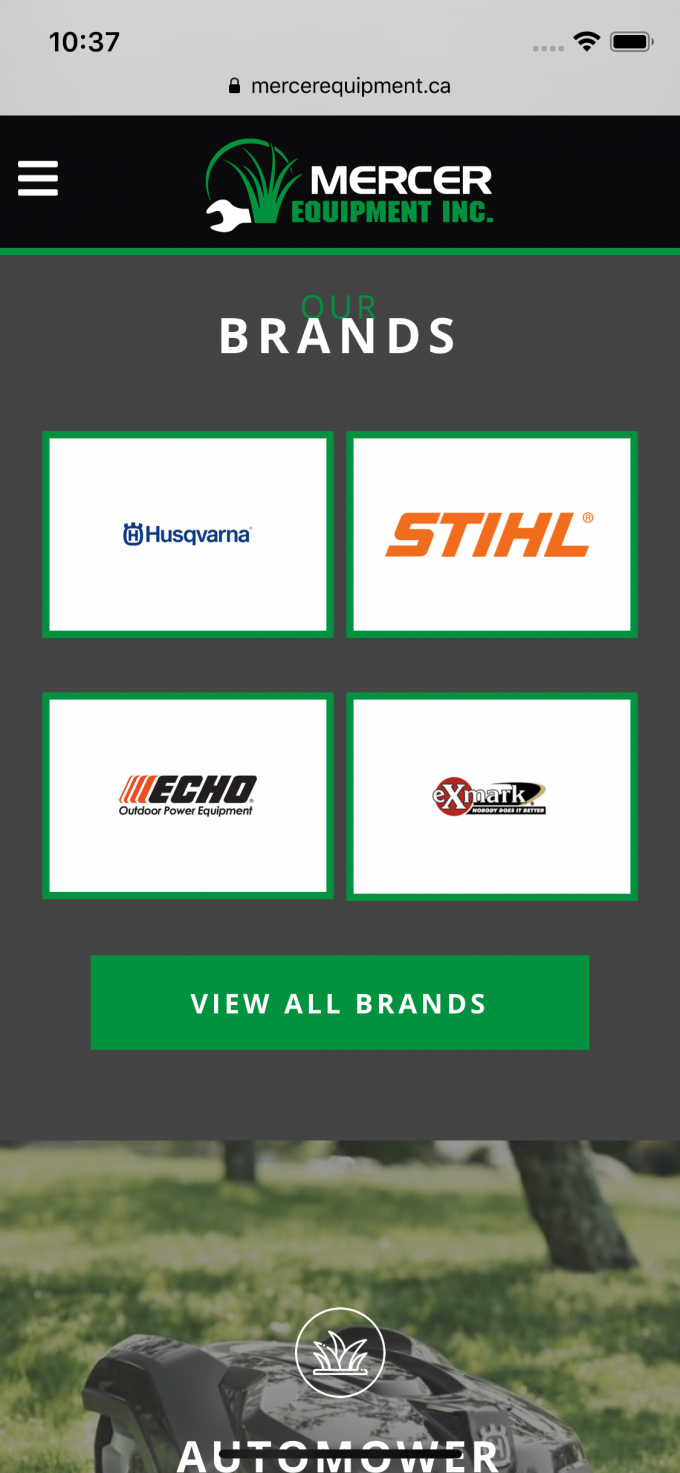680x1473 pixels.
Task: Select the ECHO Outdoor Power Equipment tile
Action: pos(188,795)
